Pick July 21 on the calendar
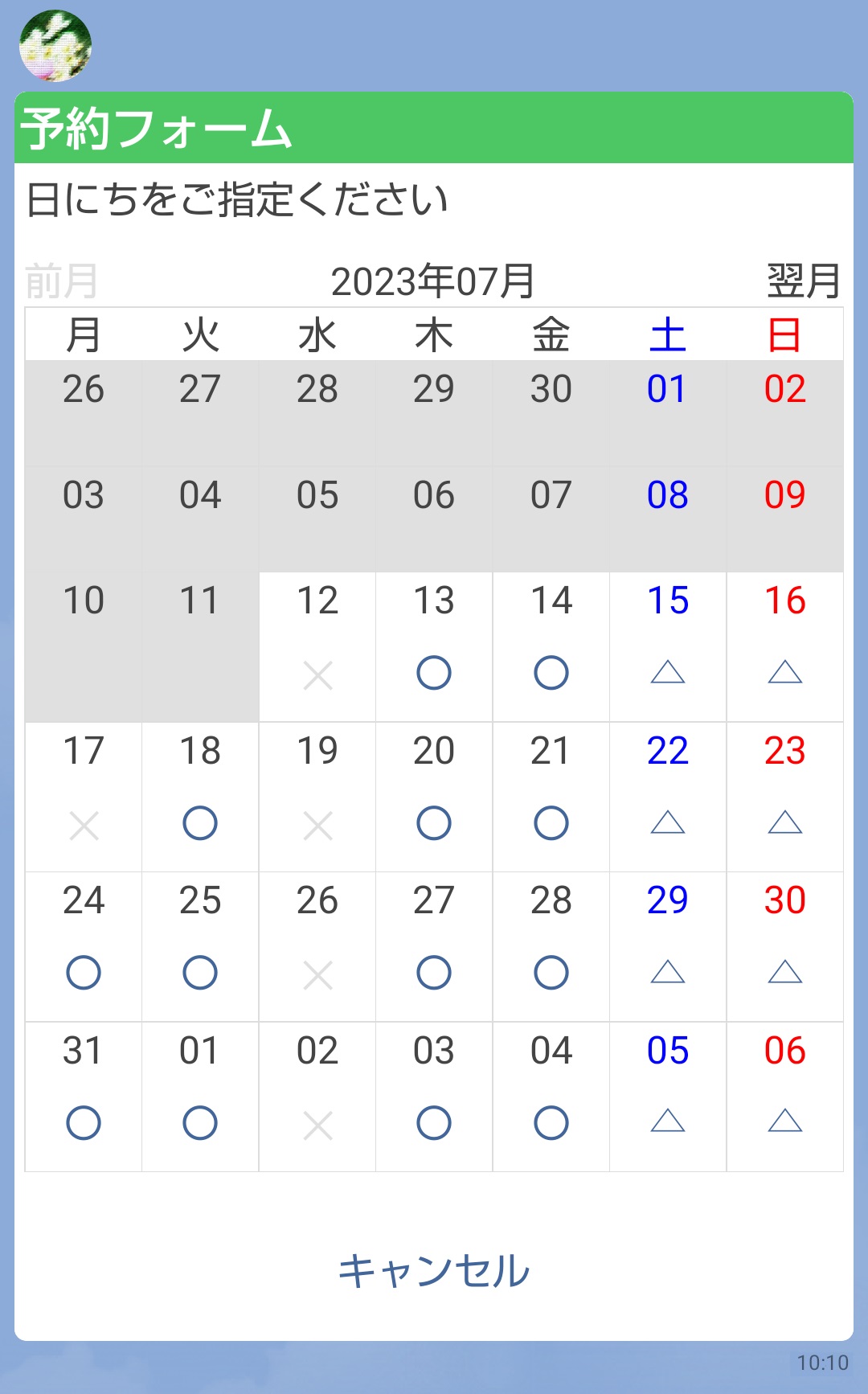Image resolution: width=868 pixels, height=1394 pixels. [x=551, y=797]
